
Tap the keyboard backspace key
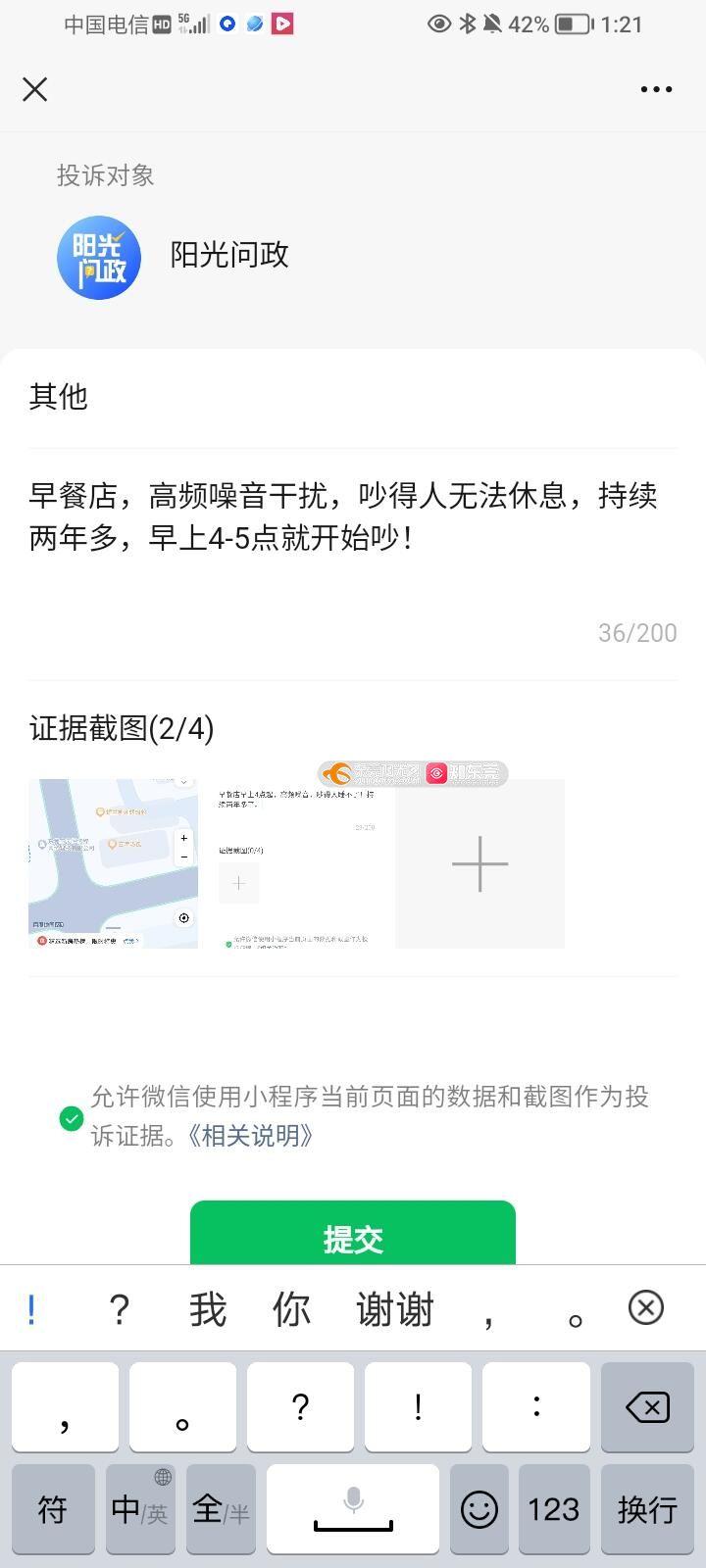click(647, 1407)
